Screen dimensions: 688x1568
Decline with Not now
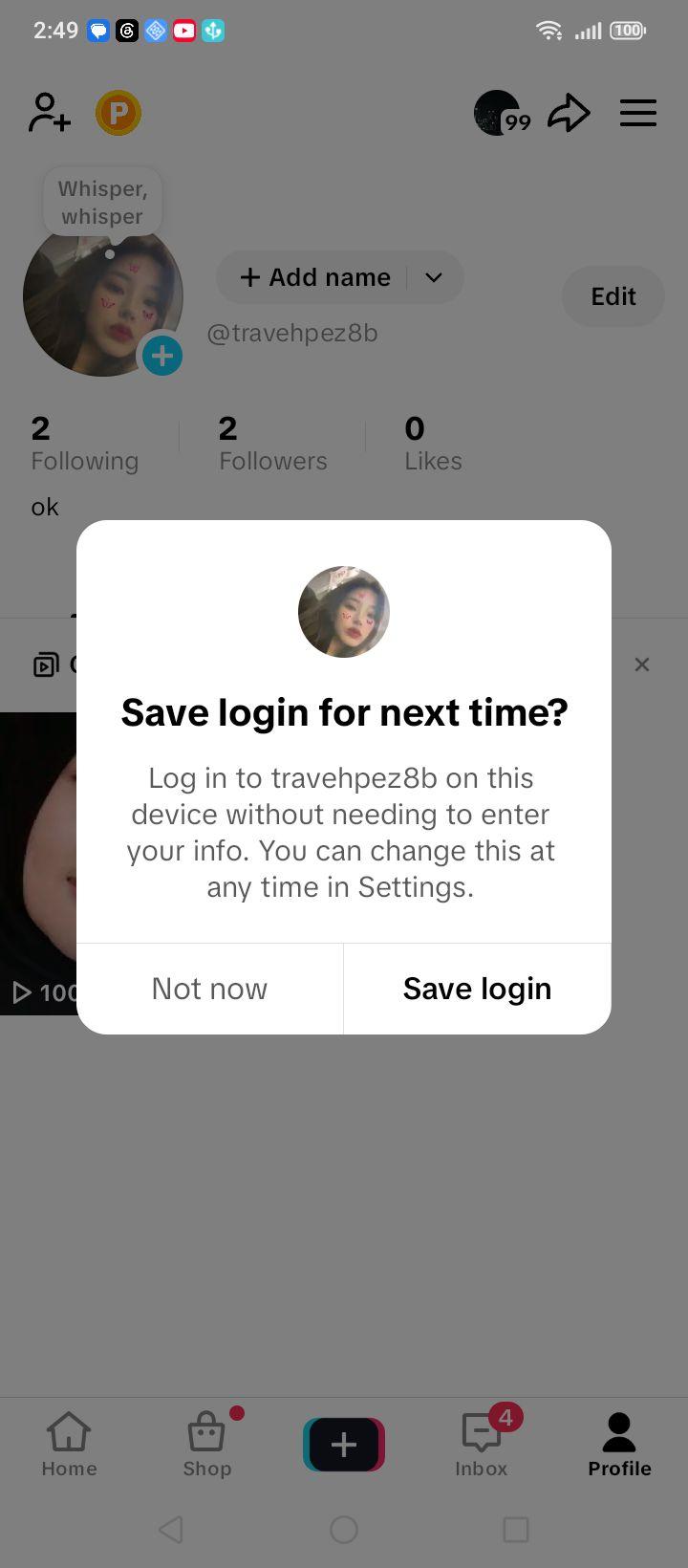(209, 989)
